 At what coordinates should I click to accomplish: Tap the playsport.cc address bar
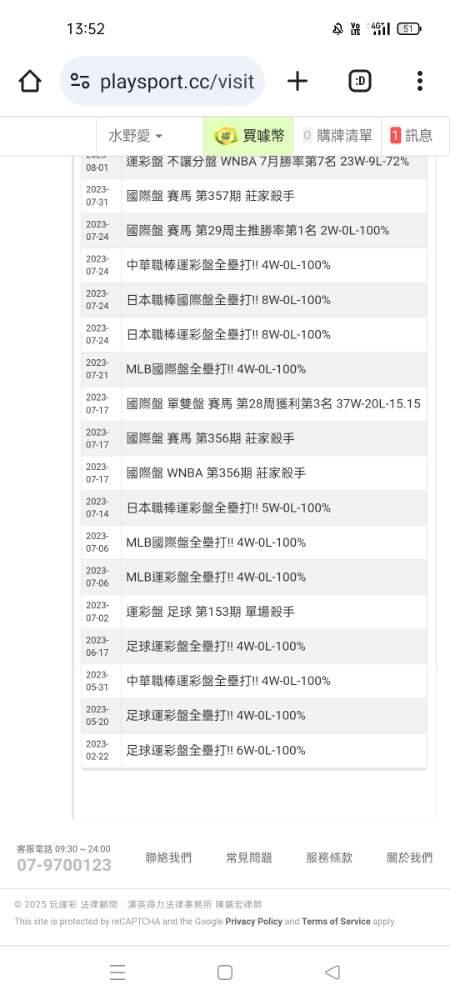(163, 81)
